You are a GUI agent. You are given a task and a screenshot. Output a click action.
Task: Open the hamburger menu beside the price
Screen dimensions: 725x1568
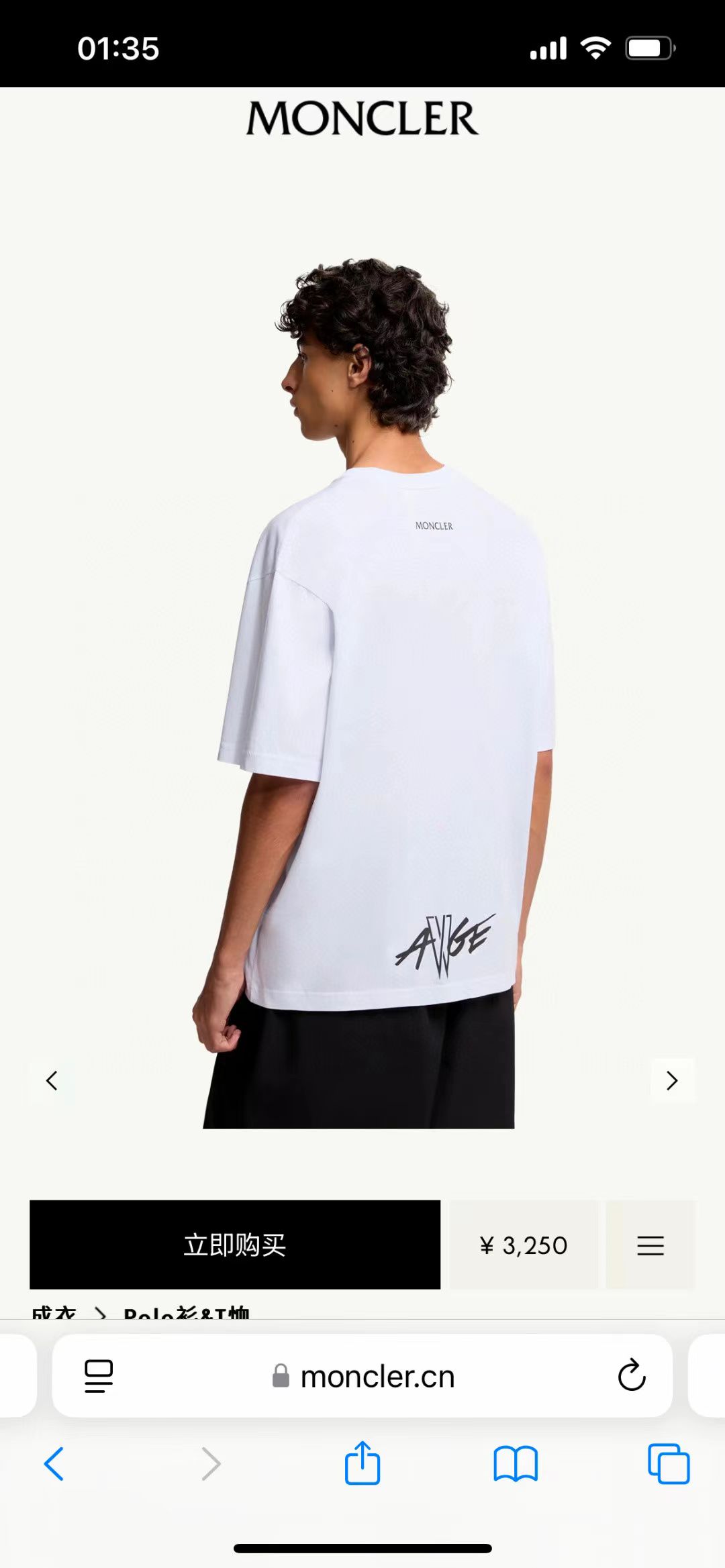click(x=650, y=1245)
